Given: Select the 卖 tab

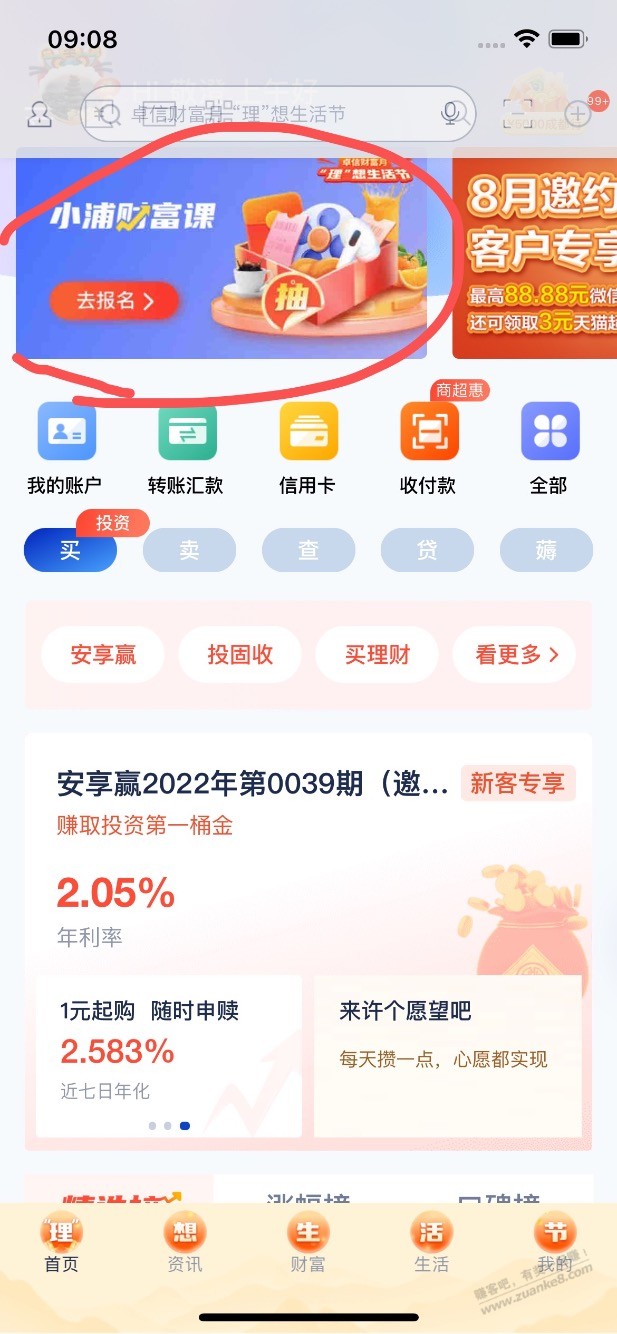Looking at the screenshot, I should tap(189, 550).
